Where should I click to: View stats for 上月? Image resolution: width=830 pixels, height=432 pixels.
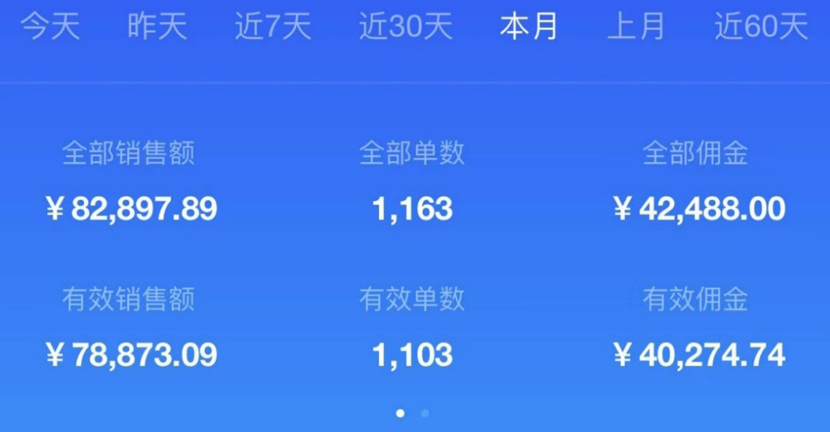[636, 27]
